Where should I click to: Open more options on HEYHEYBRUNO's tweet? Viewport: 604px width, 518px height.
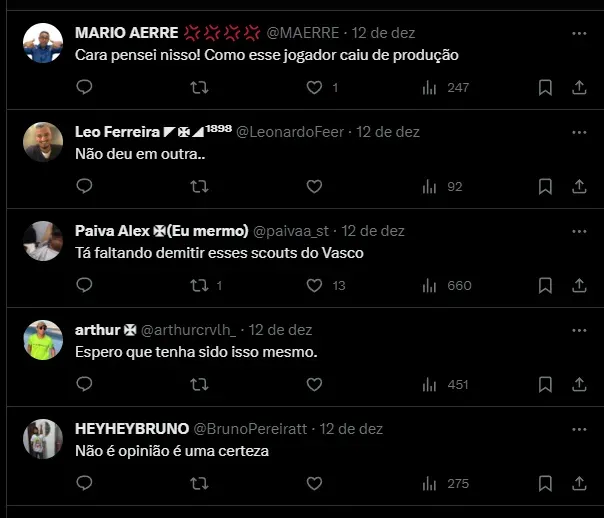click(579, 428)
